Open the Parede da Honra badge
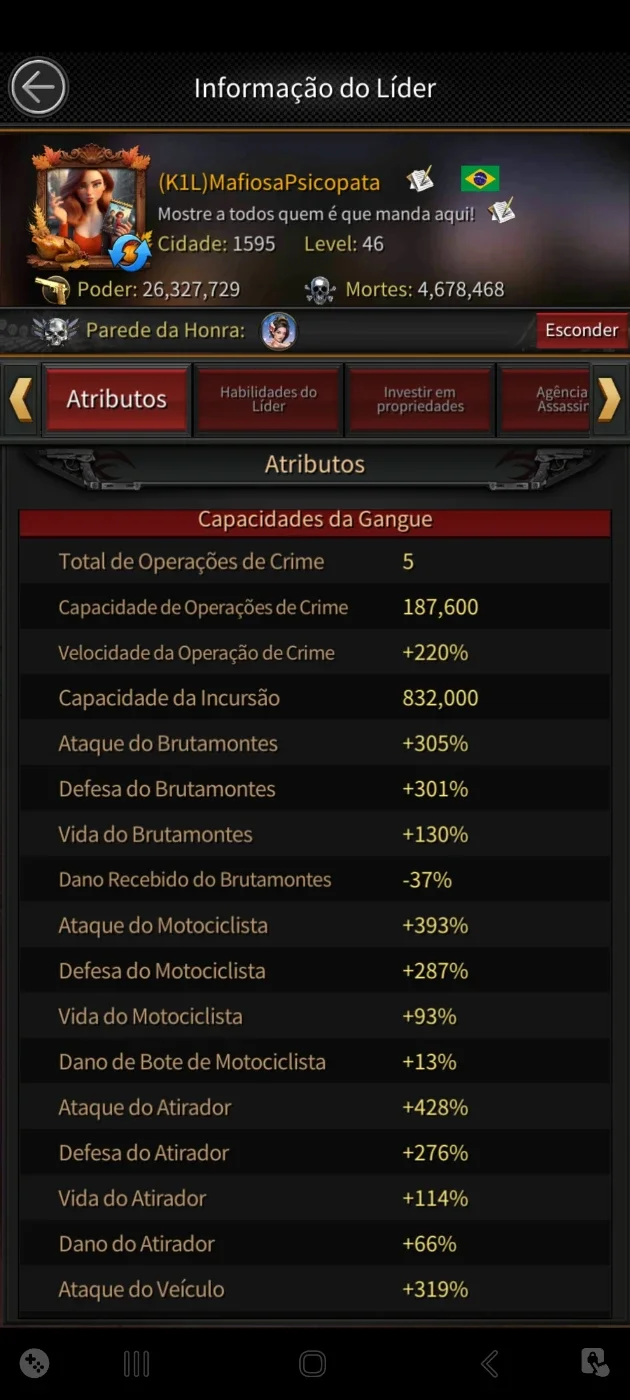 279,331
